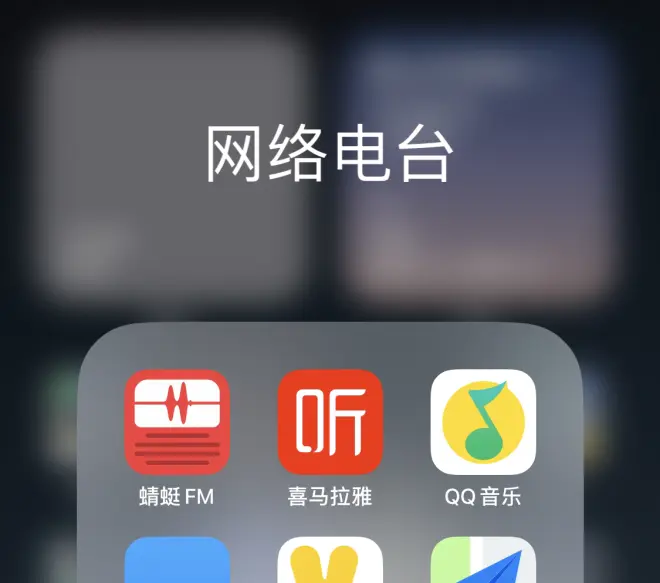This screenshot has width=660, height=583.
Task: Open the 蜻蜓FM app
Action: coord(177,422)
